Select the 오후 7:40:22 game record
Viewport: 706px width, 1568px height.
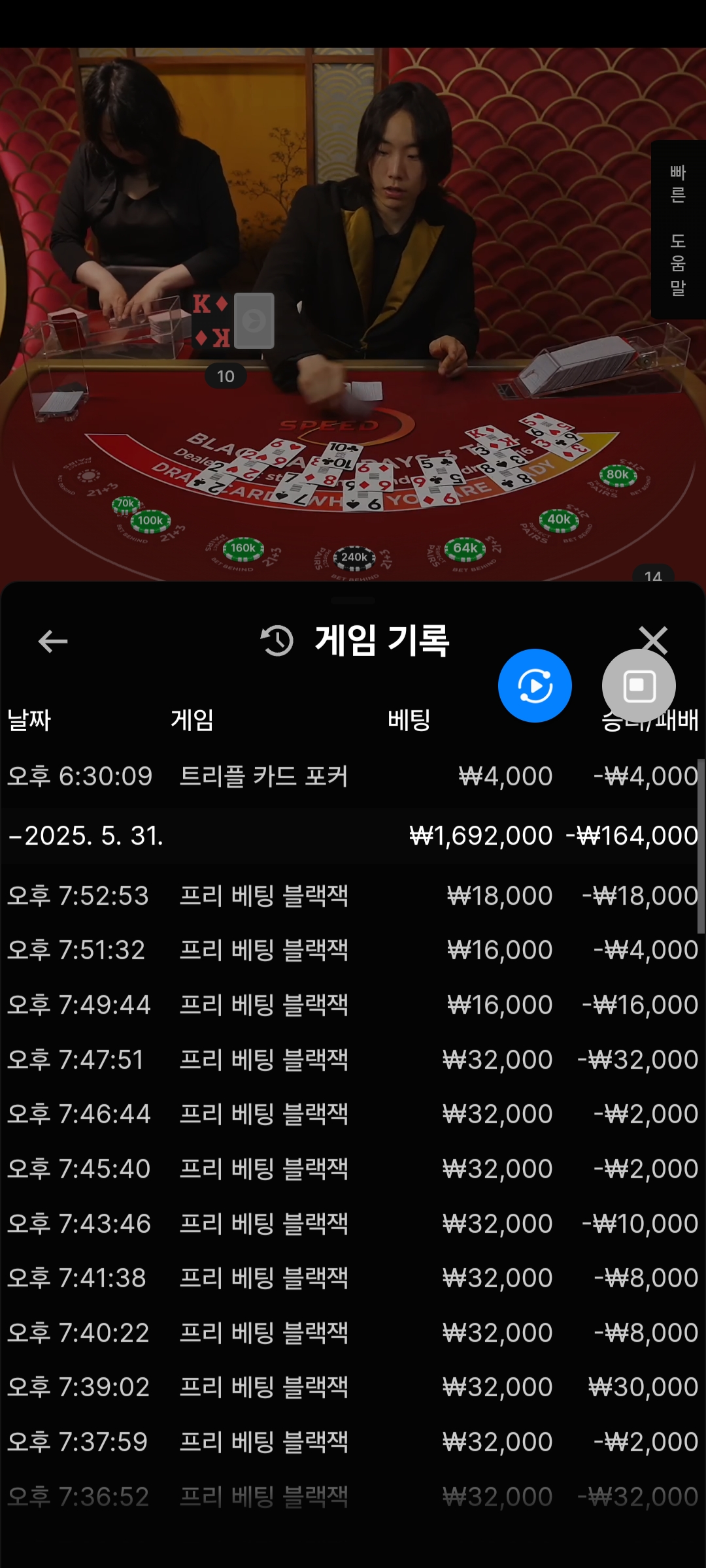353,1333
